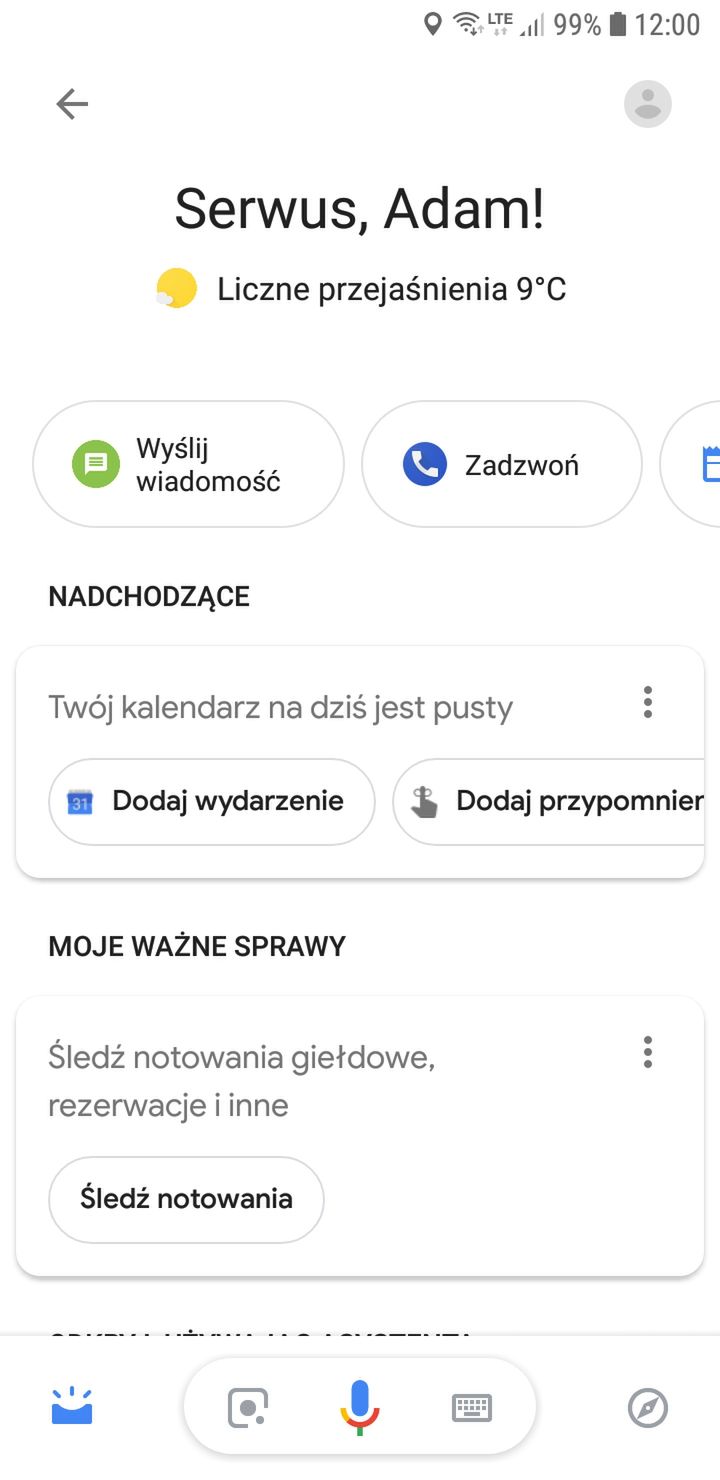This screenshot has width=720, height=1480.
Task: Open the account profile avatar
Action: point(648,103)
